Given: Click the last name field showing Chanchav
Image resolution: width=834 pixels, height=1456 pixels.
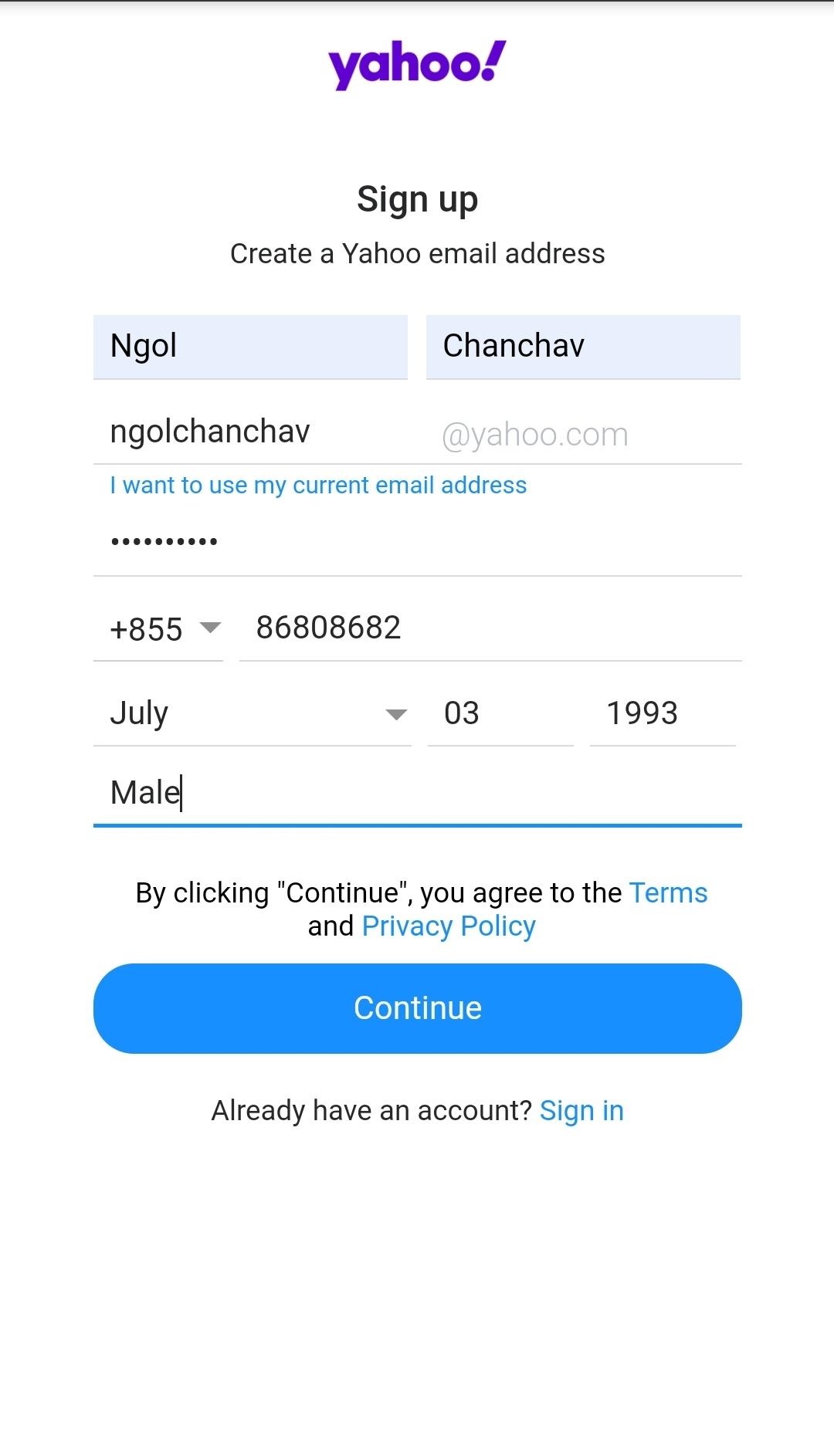Looking at the screenshot, I should [582, 347].
